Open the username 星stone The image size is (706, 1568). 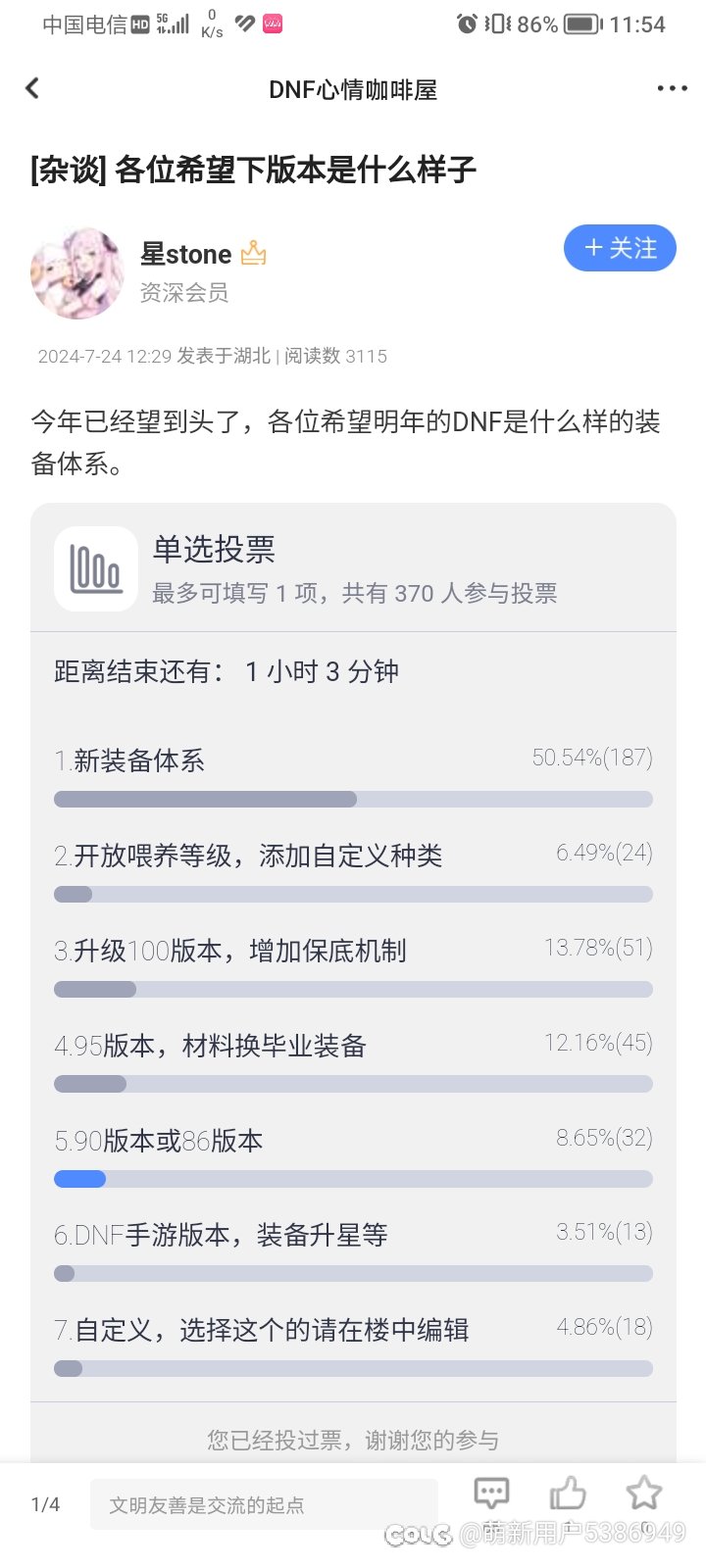point(186,255)
